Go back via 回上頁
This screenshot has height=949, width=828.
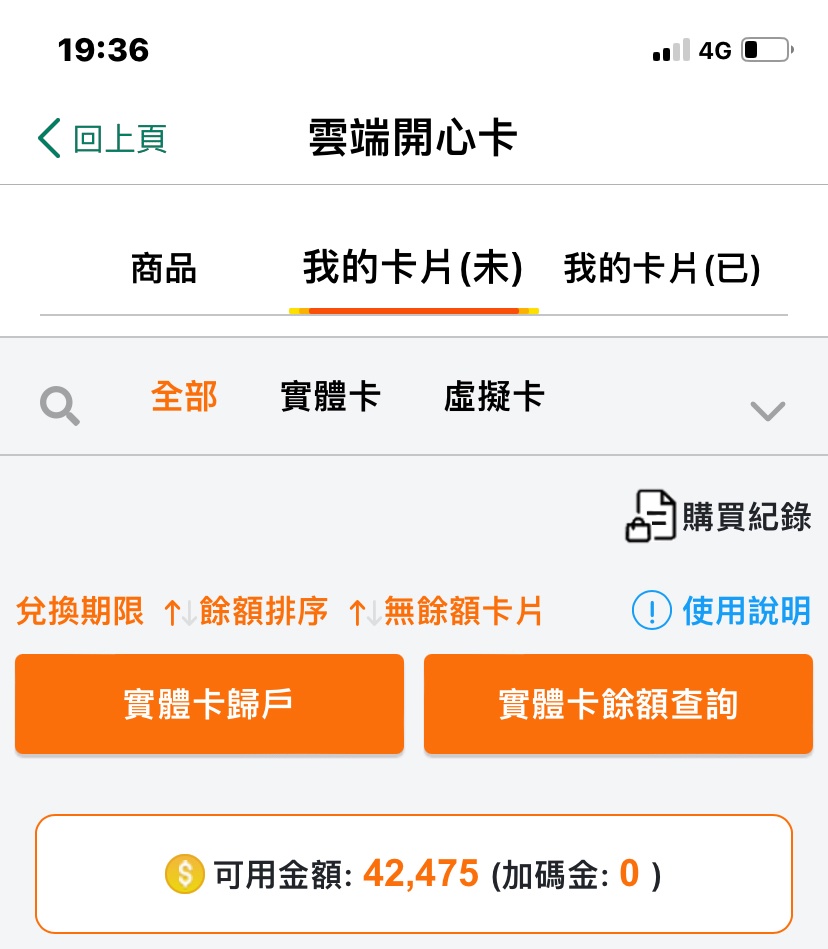(102, 138)
